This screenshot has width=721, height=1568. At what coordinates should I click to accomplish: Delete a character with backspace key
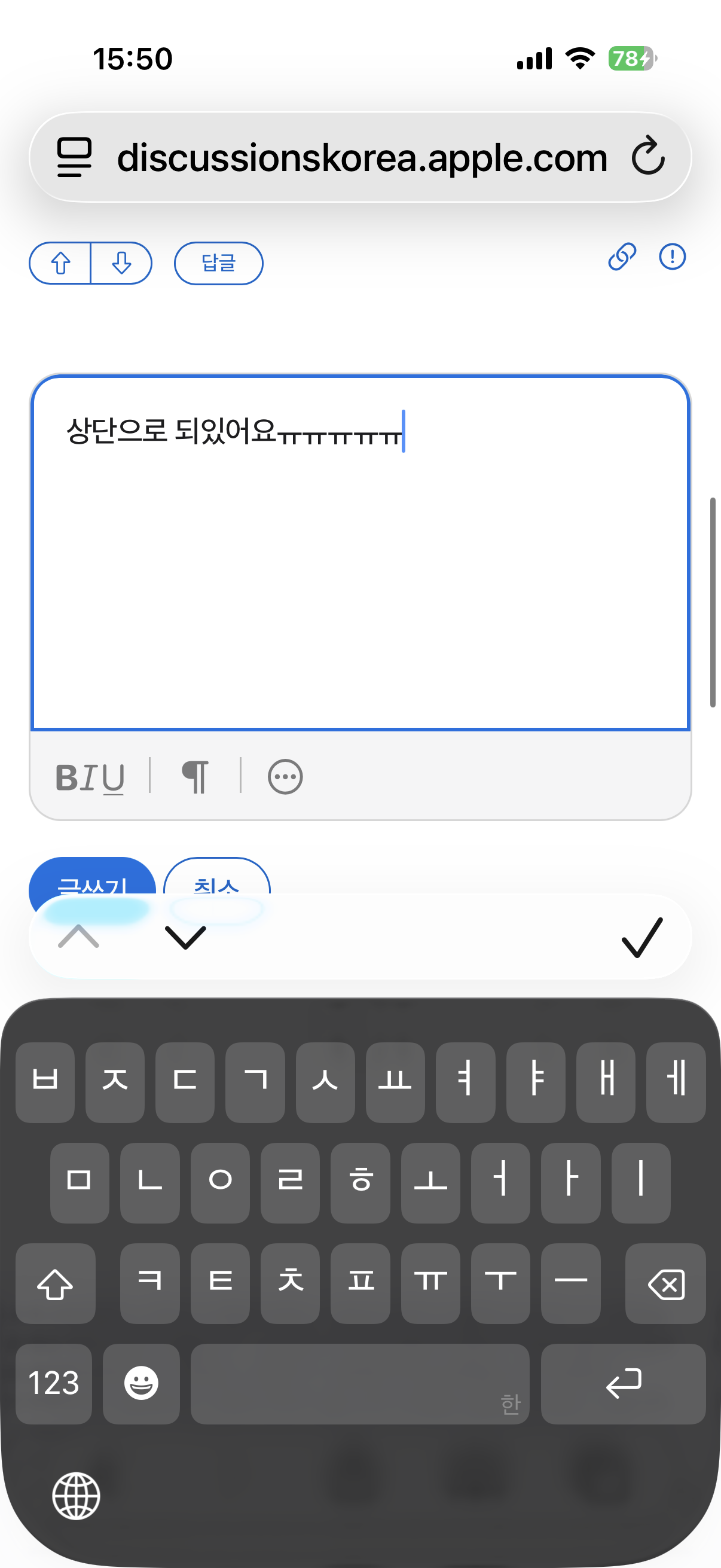pos(665,1283)
